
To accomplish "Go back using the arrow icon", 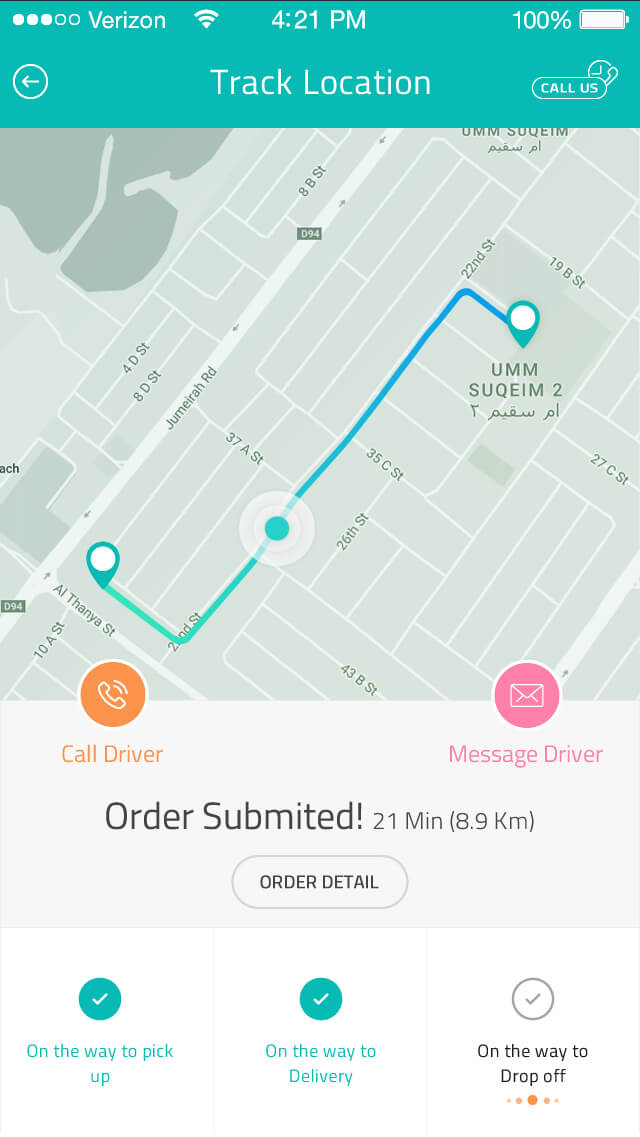I will 30,81.
